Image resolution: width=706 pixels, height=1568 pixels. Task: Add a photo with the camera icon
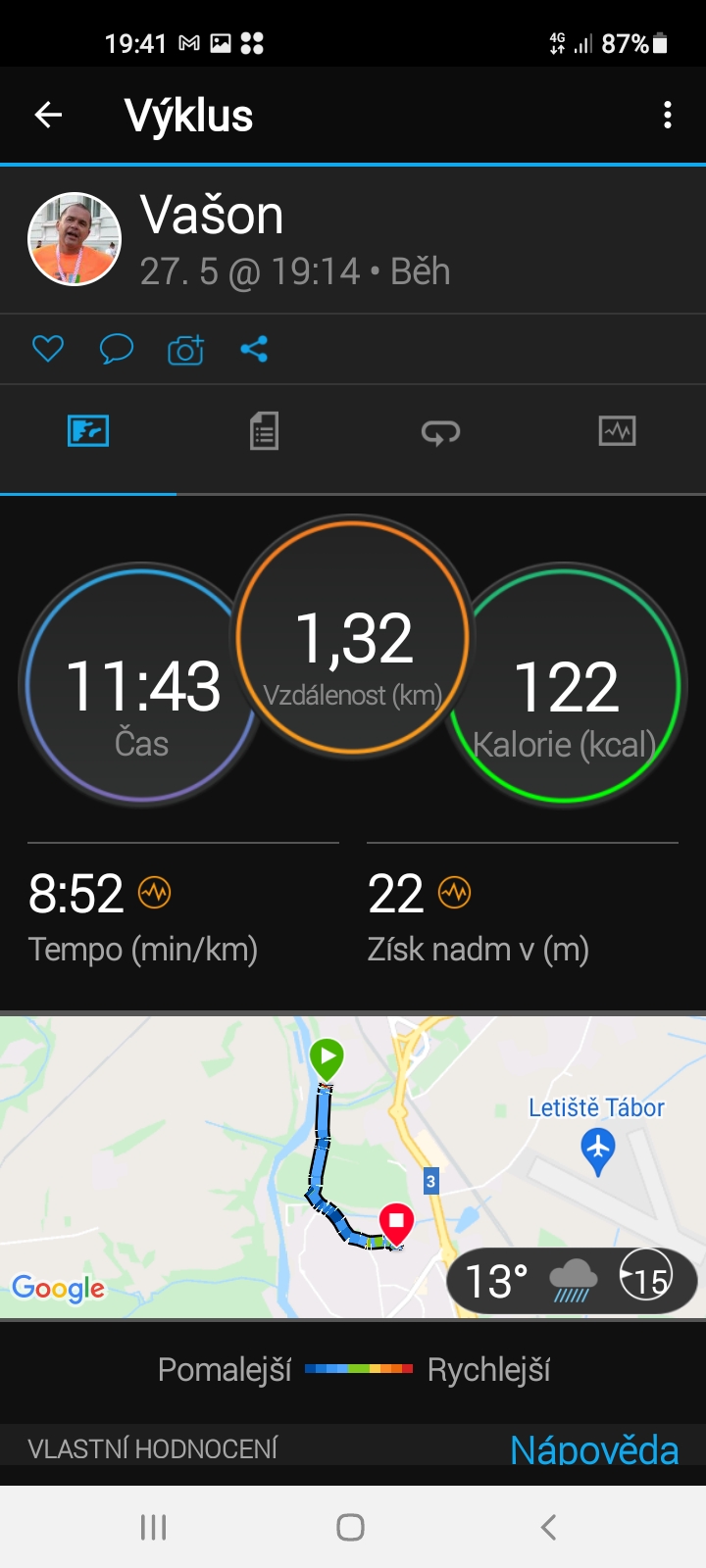tap(185, 349)
